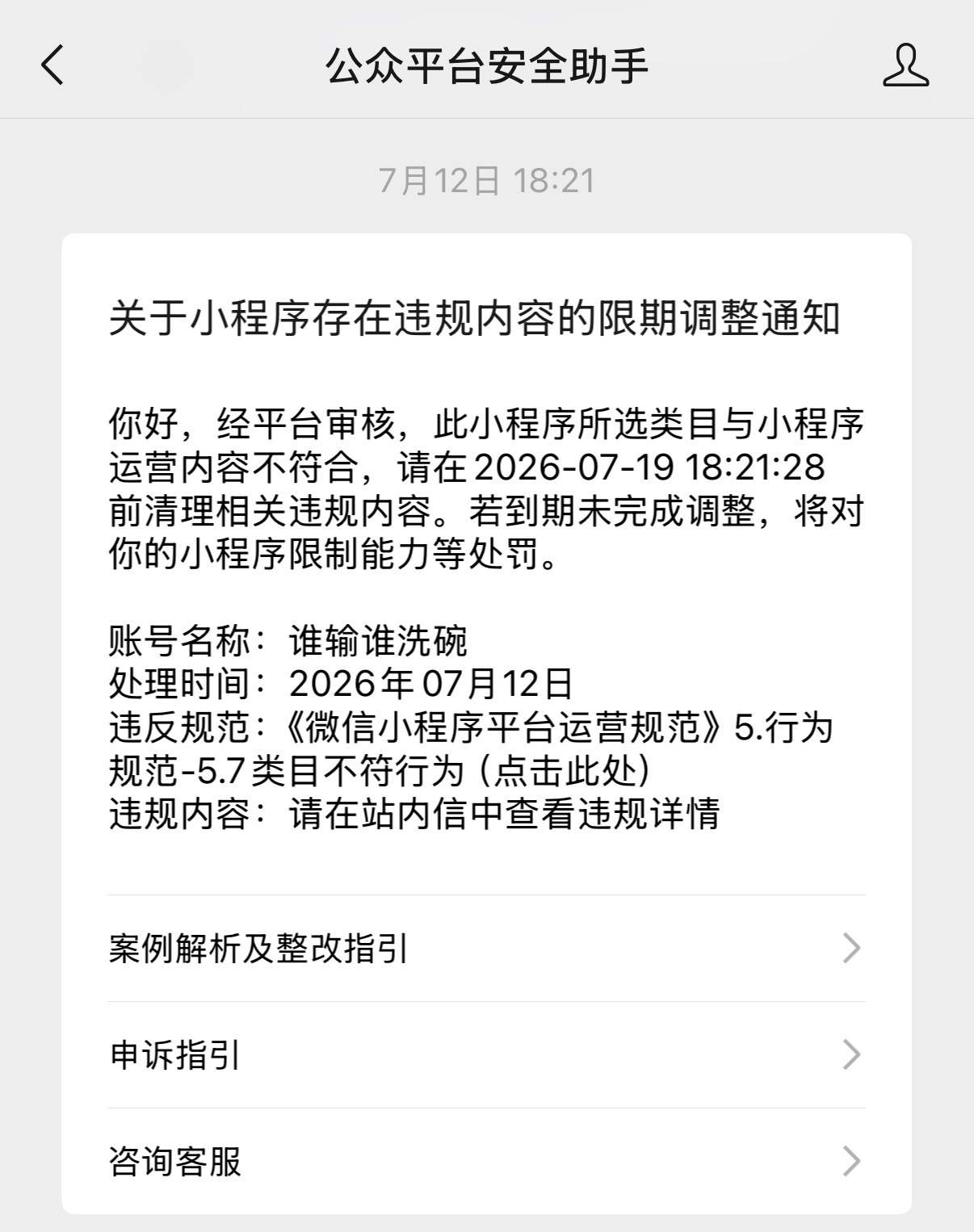Image resolution: width=974 pixels, height=1232 pixels.
Task: Open 咨询客服
Action: [486, 1161]
